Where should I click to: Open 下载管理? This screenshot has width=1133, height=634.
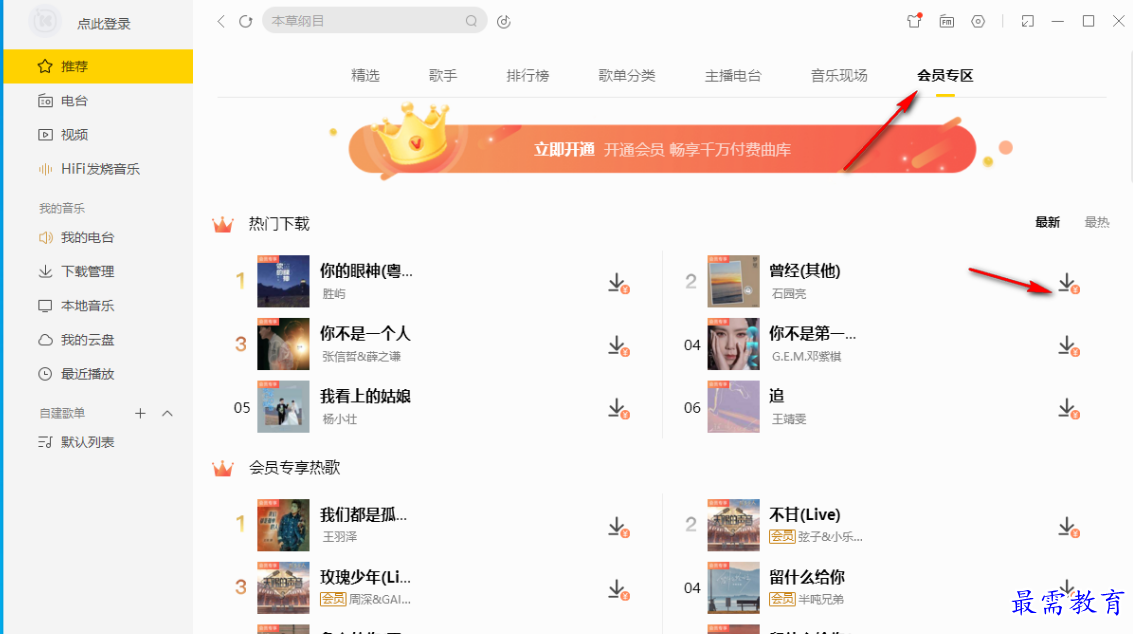87,272
